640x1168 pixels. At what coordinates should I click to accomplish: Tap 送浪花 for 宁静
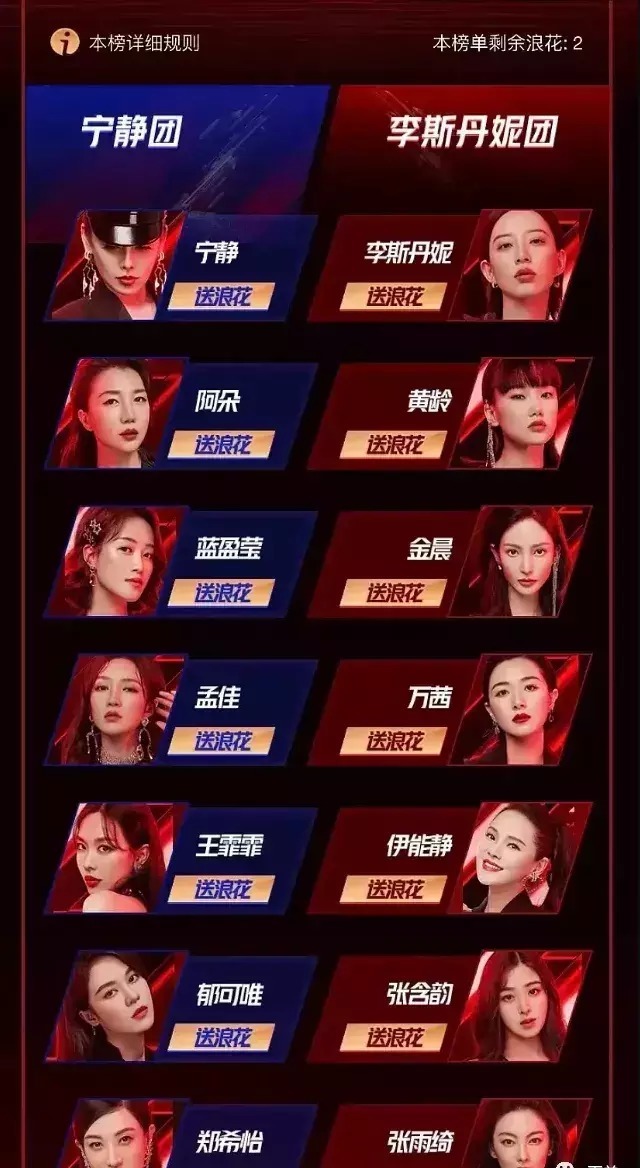pos(221,296)
